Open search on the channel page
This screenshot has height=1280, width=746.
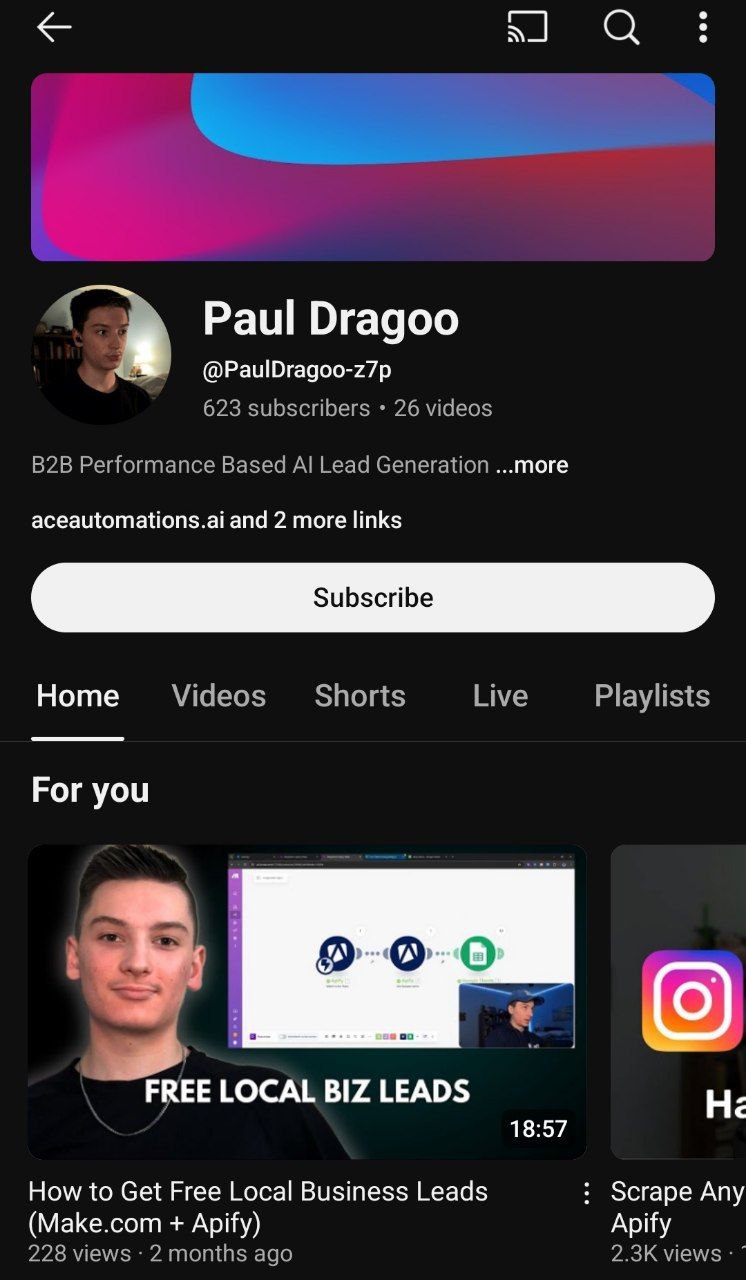click(621, 28)
